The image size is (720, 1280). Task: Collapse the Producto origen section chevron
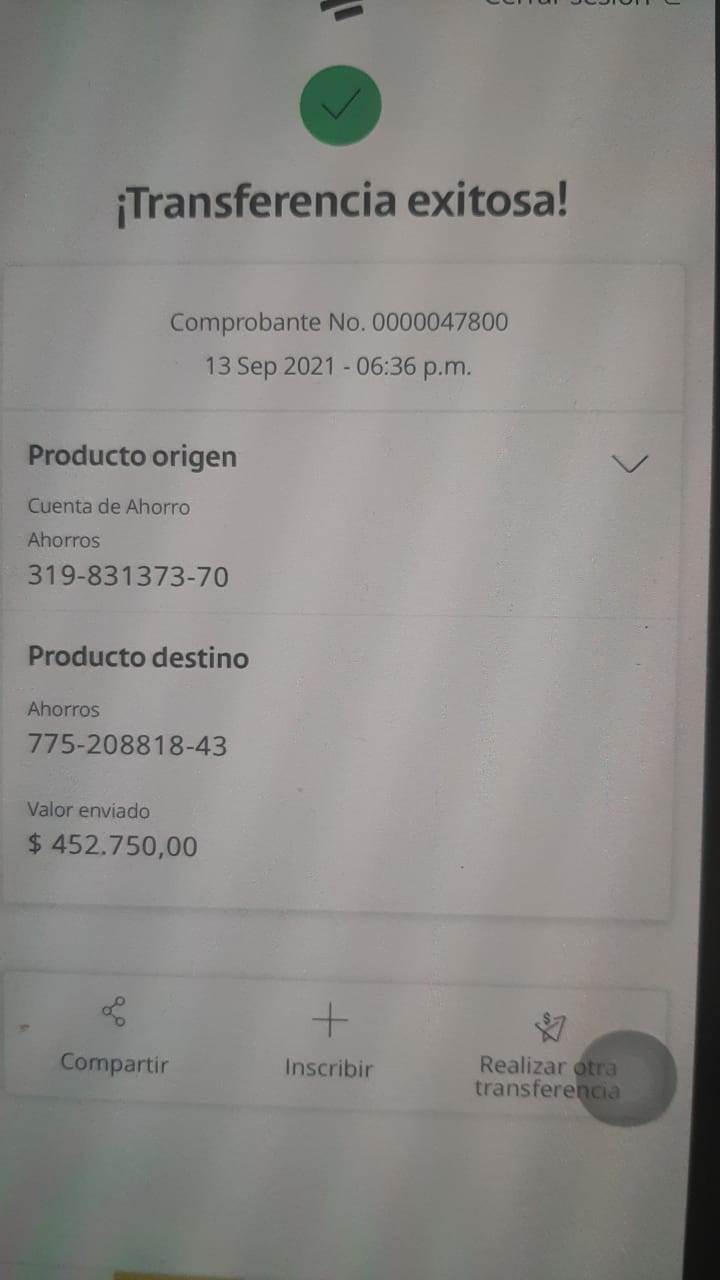point(629,463)
